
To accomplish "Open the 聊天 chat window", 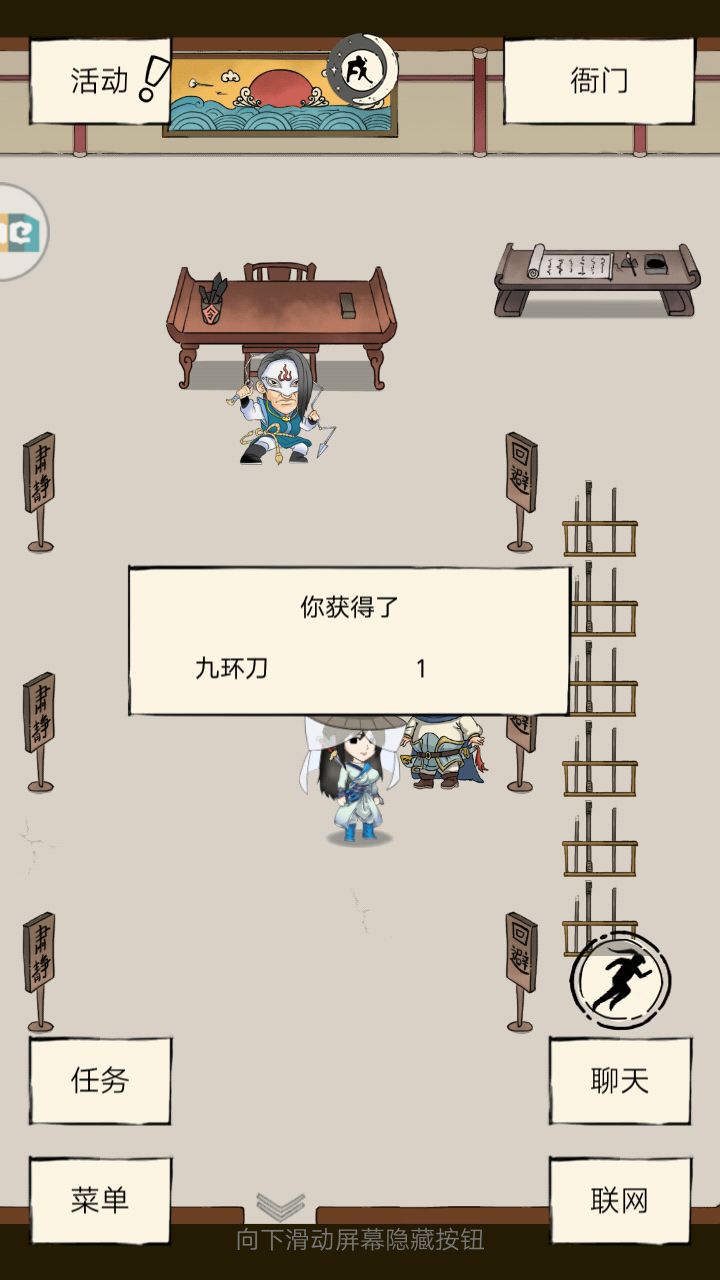I will click(620, 1083).
